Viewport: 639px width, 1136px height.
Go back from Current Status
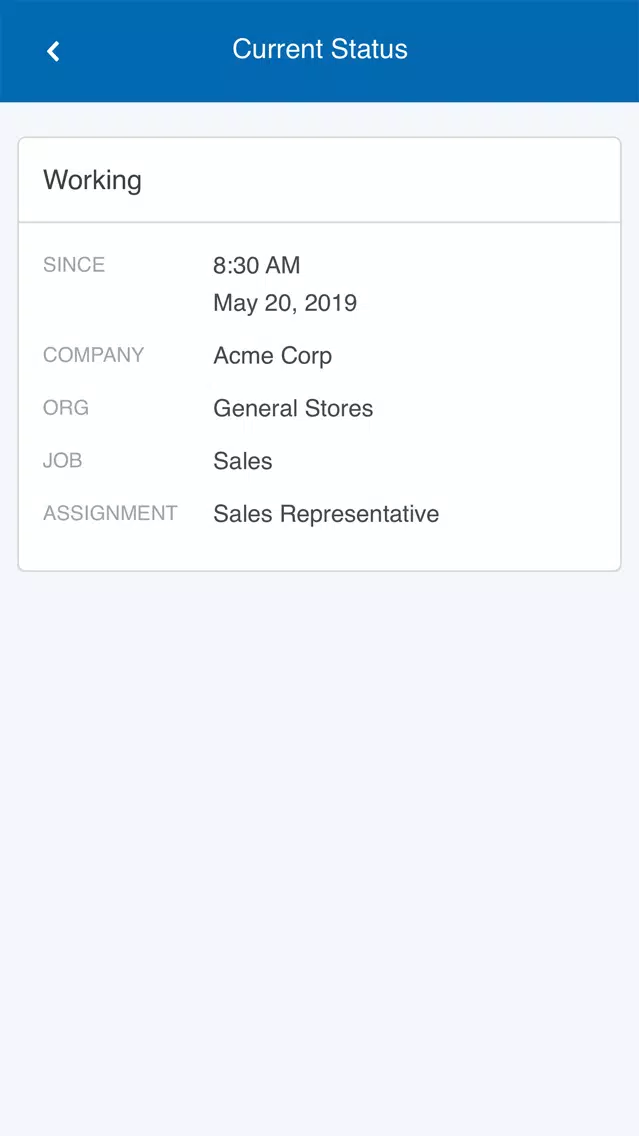(x=53, y=51)
